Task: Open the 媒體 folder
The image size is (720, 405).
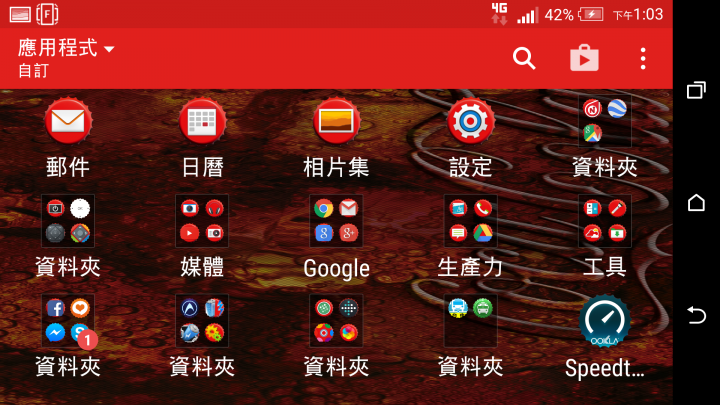Action: (202, 221)
